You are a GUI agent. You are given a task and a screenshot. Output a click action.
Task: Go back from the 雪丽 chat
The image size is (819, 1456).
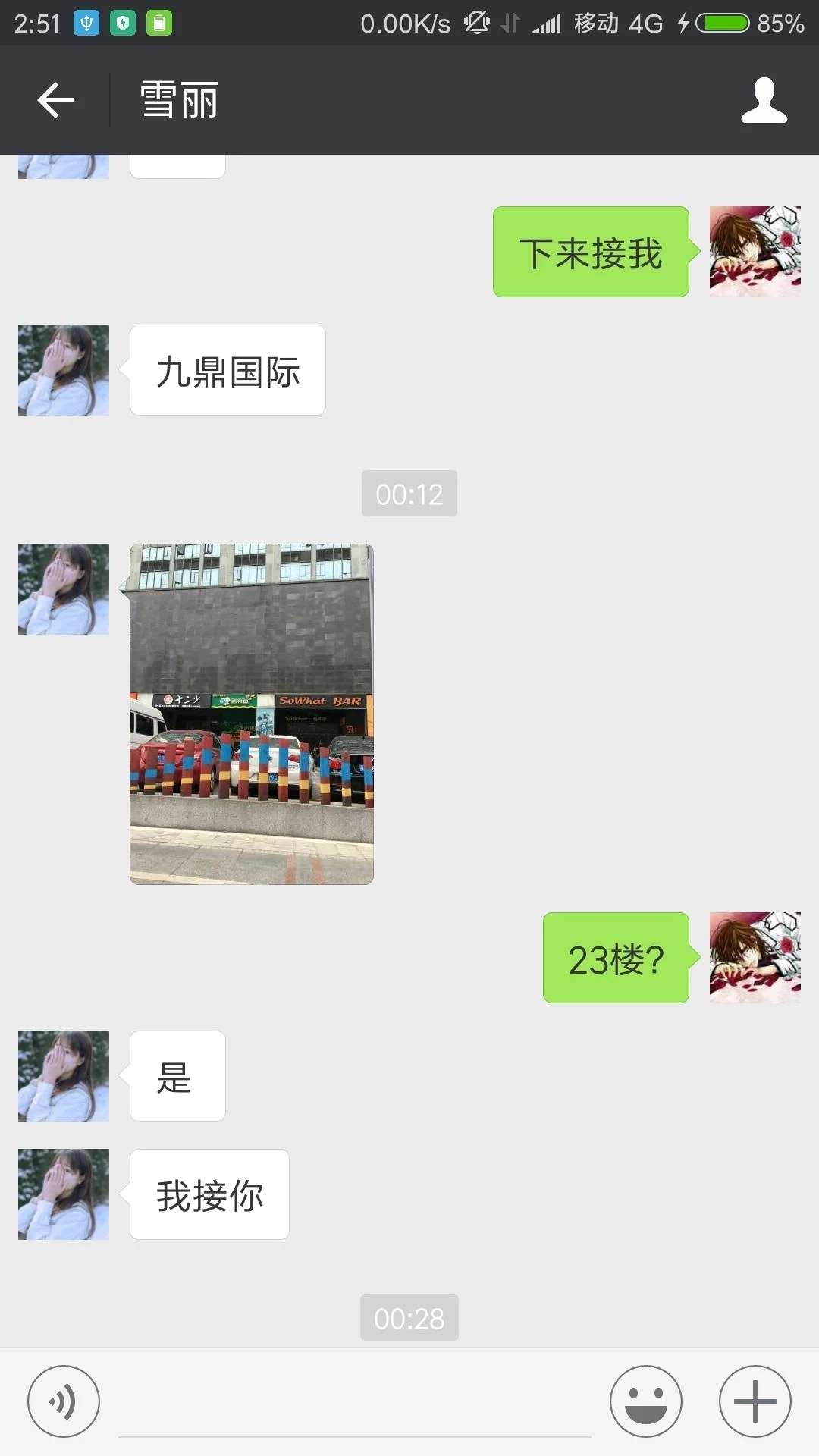pyautogui.click(x=55, y=100)
